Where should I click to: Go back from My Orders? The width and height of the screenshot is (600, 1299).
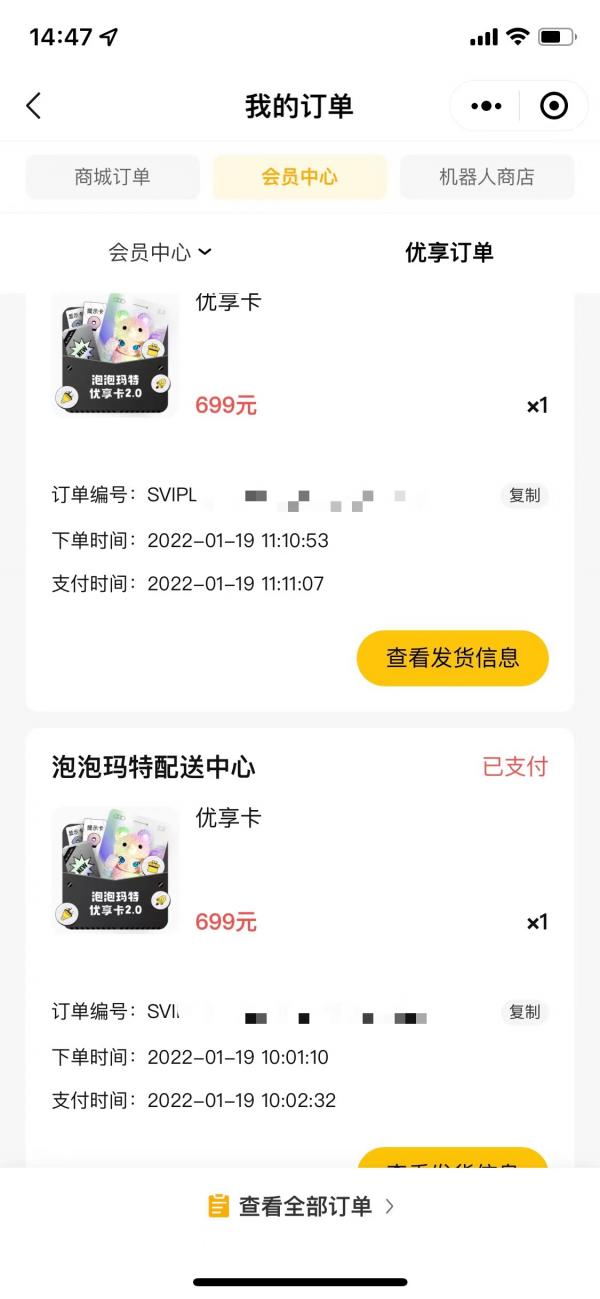coord(34,106)
